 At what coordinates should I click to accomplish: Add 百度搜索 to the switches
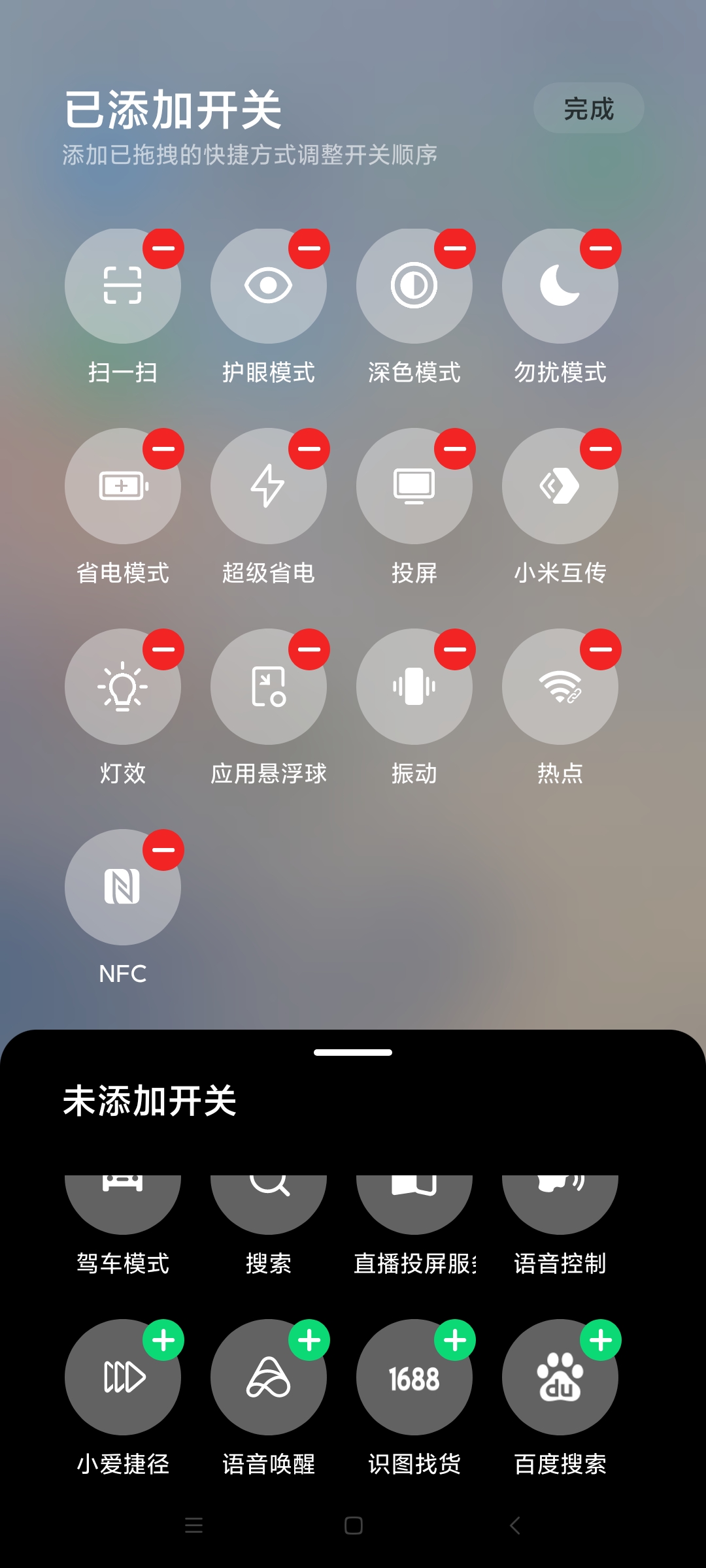coord(601,1340)
